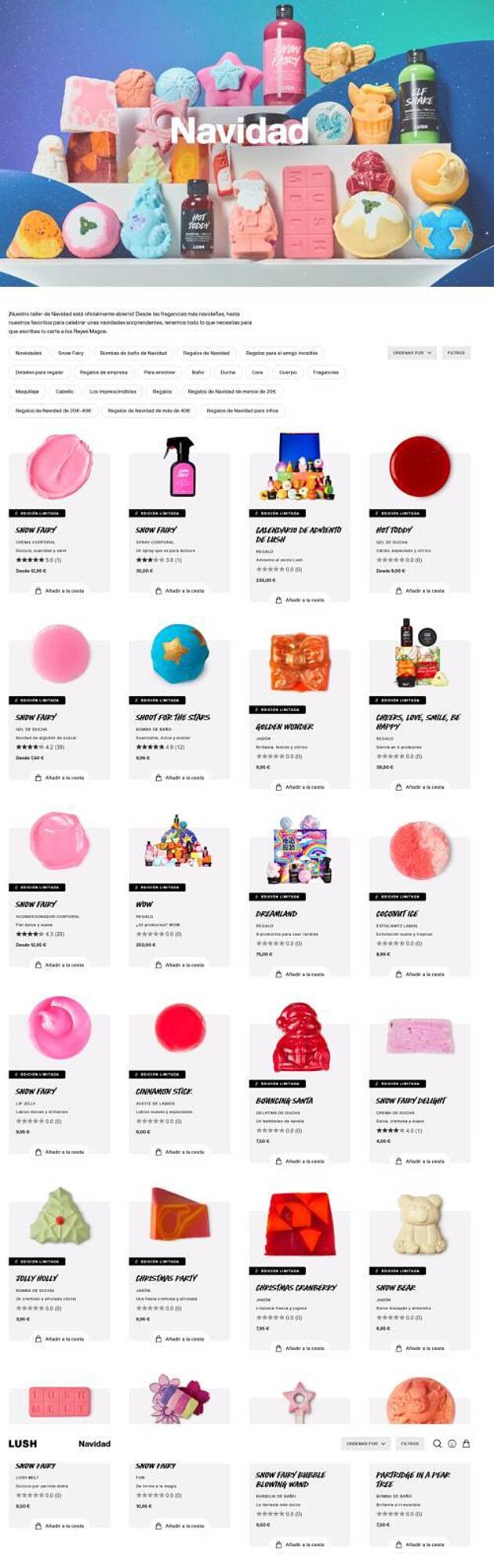Add Bouncing Santa to basket
The width and height of the screenshot is (494, 1568).
click(x=300, y=1161)
